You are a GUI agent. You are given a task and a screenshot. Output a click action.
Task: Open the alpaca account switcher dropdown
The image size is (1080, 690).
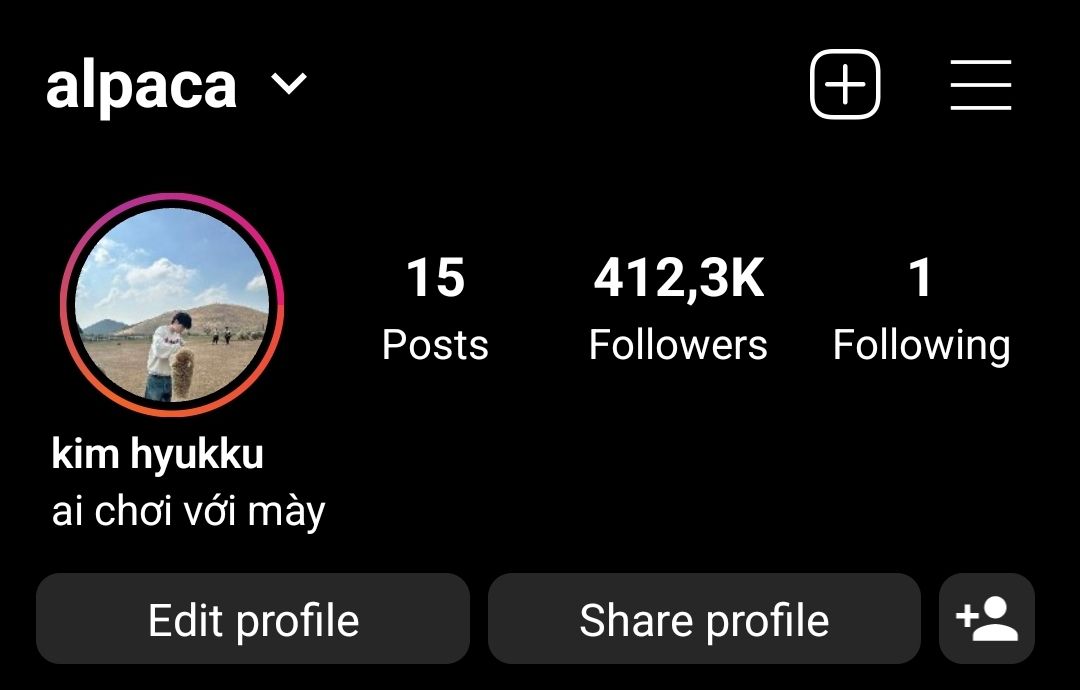(x=288, y=85)
